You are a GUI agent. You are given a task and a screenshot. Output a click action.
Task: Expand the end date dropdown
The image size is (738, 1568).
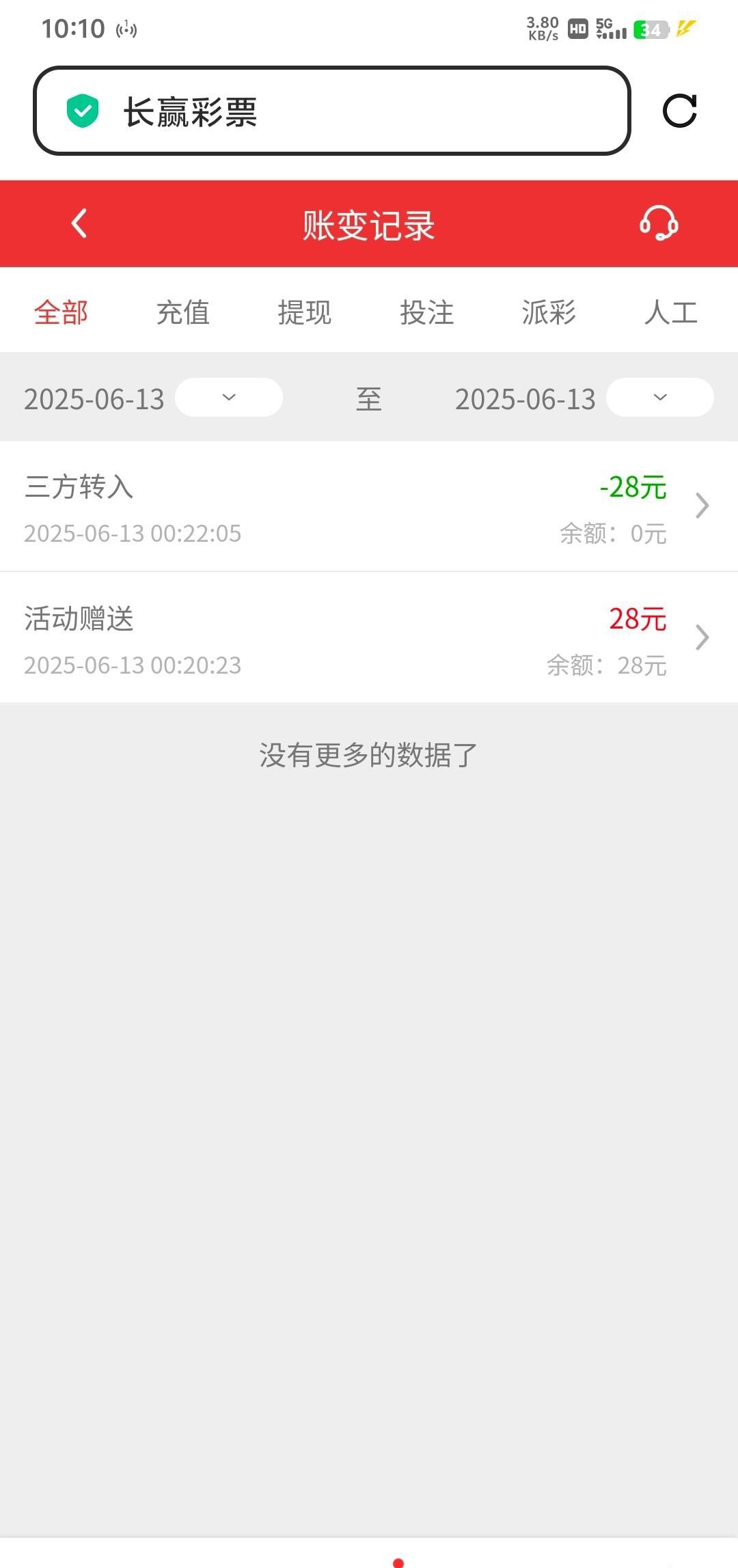click(x=659, y=398)
